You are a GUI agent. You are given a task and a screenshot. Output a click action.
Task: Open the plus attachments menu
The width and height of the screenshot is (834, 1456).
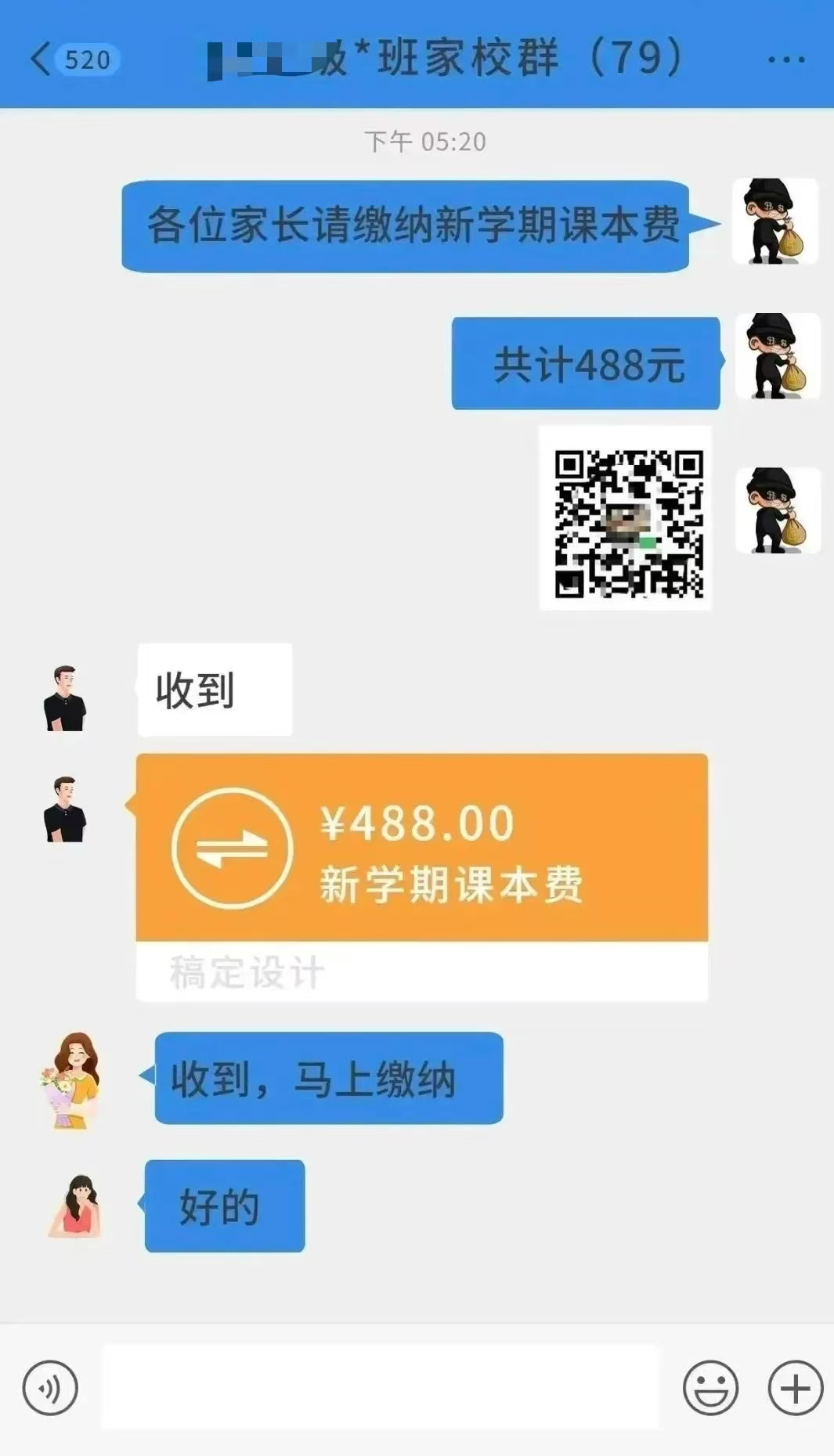pos(795,1388)
